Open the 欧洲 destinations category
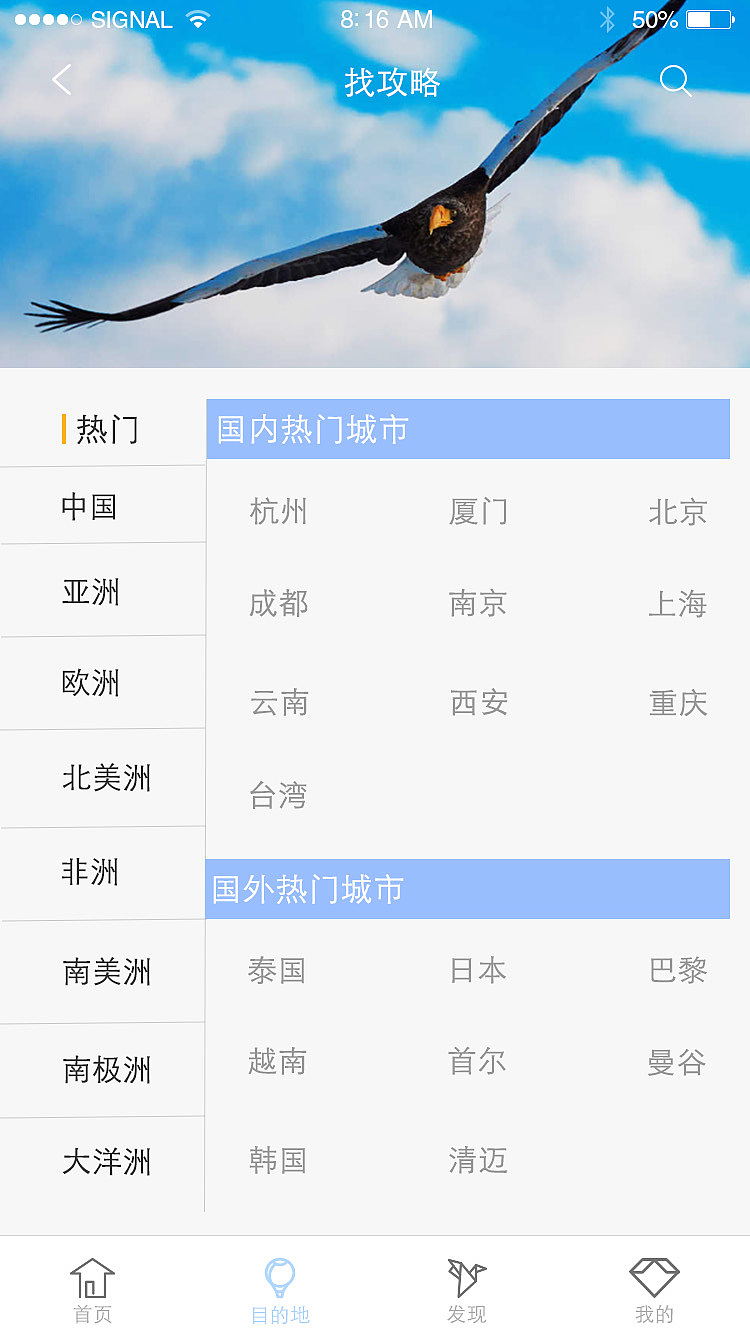 coord(103,683)
